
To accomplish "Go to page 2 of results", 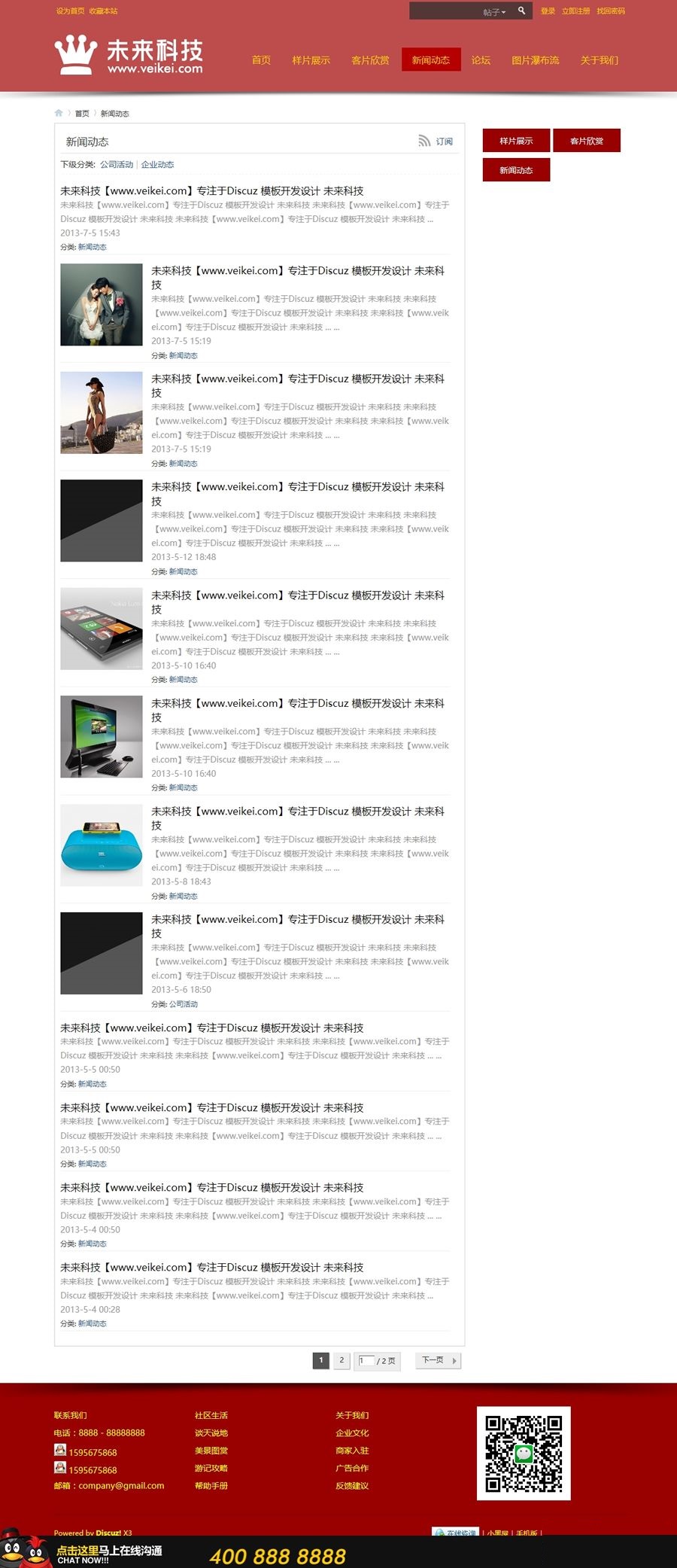I will point(342,1360).
